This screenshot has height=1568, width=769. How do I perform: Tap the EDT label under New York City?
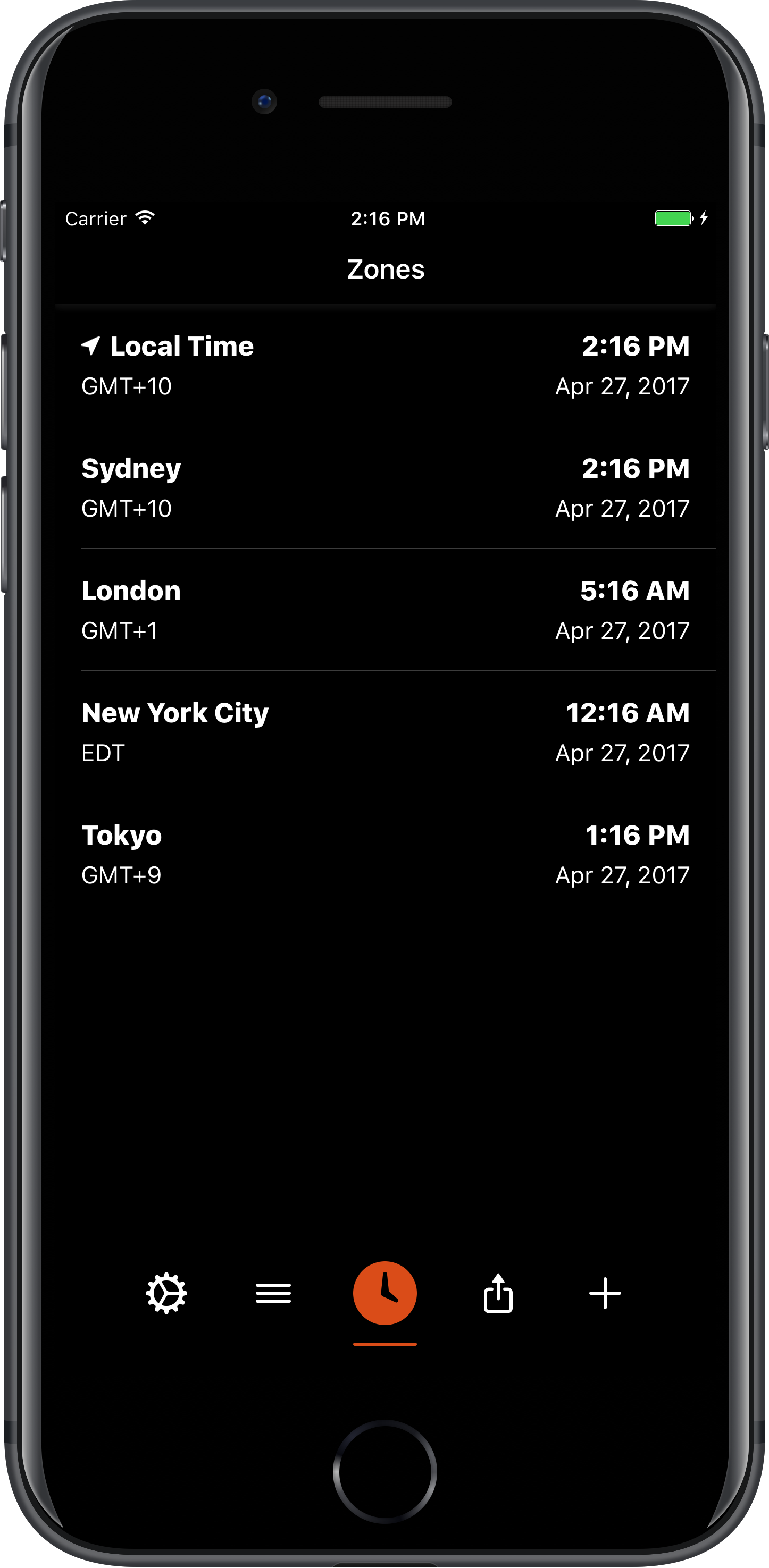102,754
